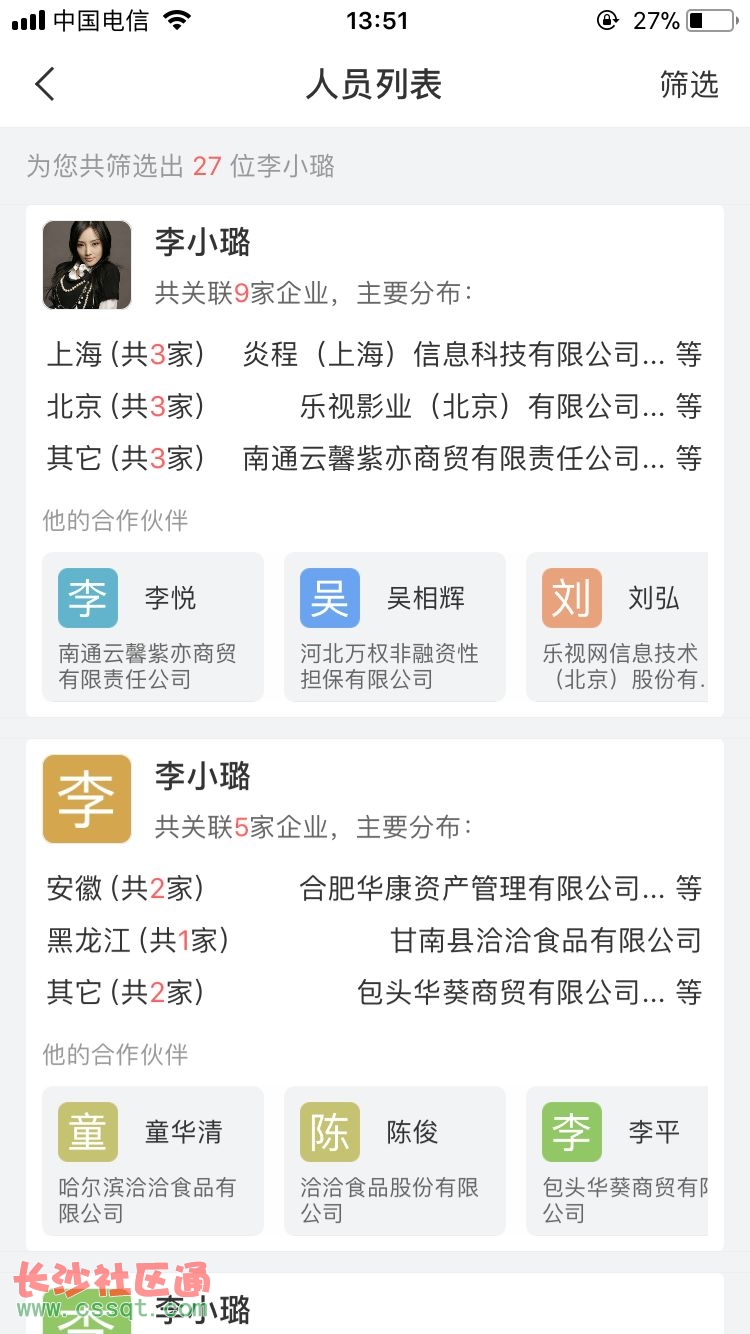
Task: Select partner card 陈俊
Action: click(x=395, y=1161)
